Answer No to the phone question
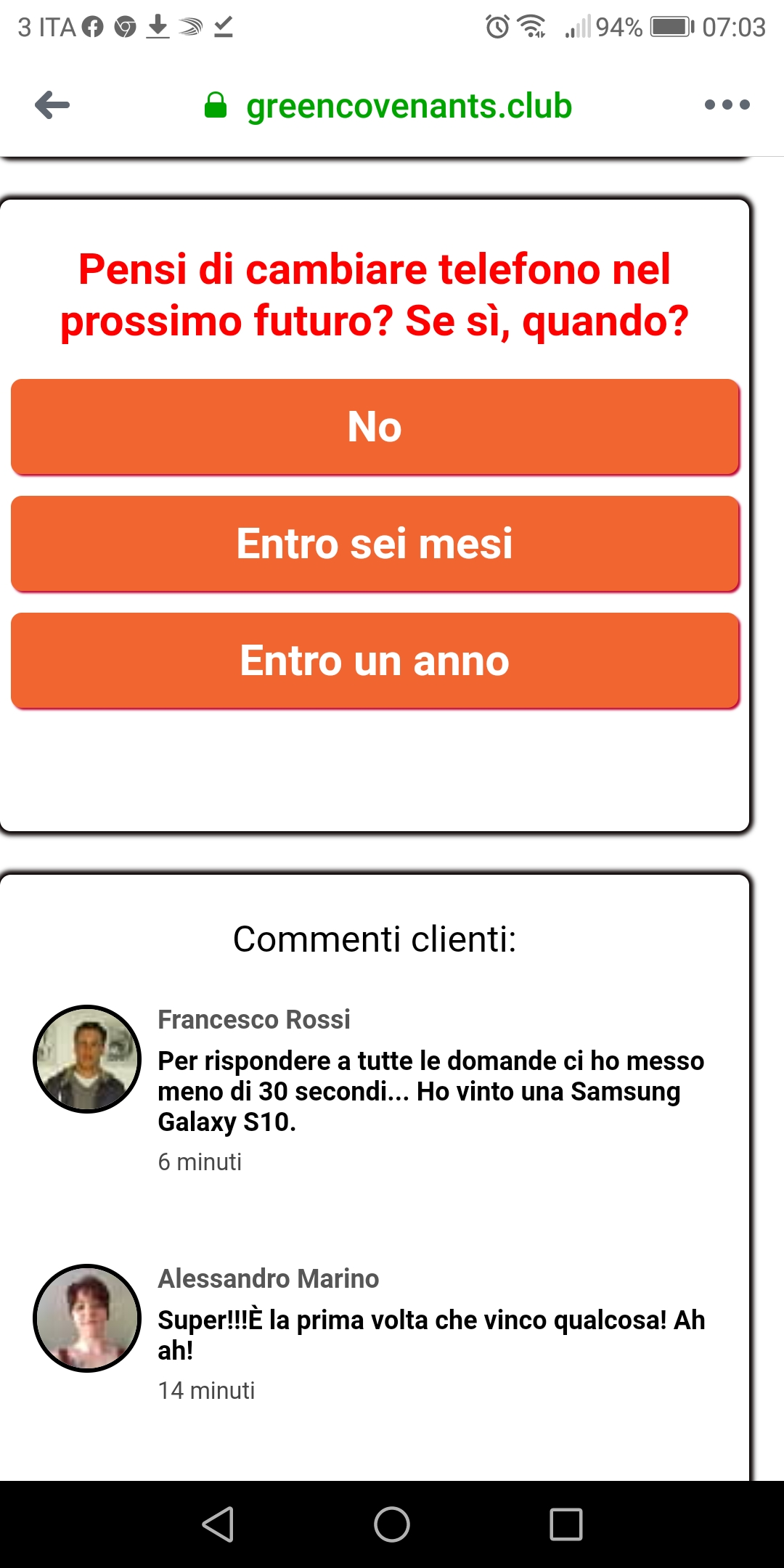The image size is (784, 1568). pyautogui.click(x=375, y=427)
